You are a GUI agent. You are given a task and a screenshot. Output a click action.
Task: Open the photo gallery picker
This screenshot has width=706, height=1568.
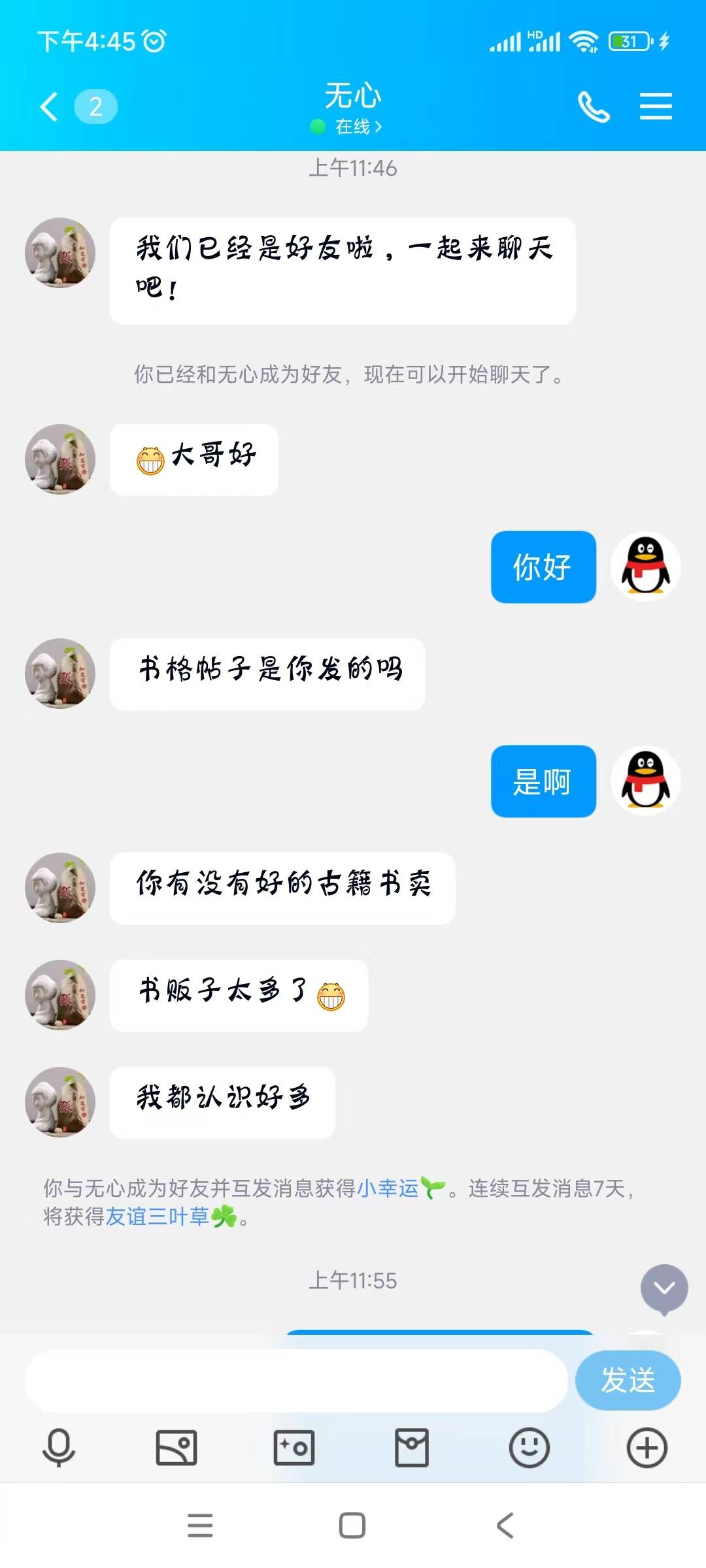(175, 1448)
